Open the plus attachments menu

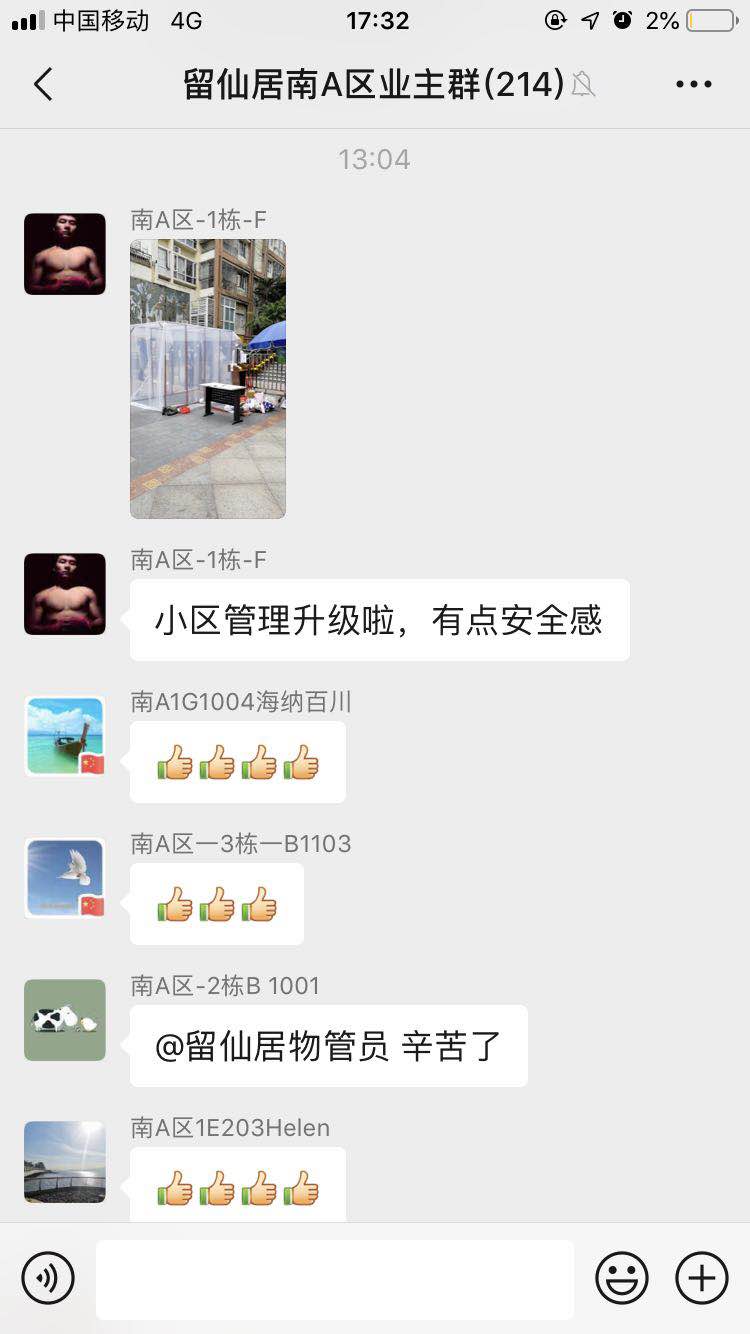tap(702, 1278)
